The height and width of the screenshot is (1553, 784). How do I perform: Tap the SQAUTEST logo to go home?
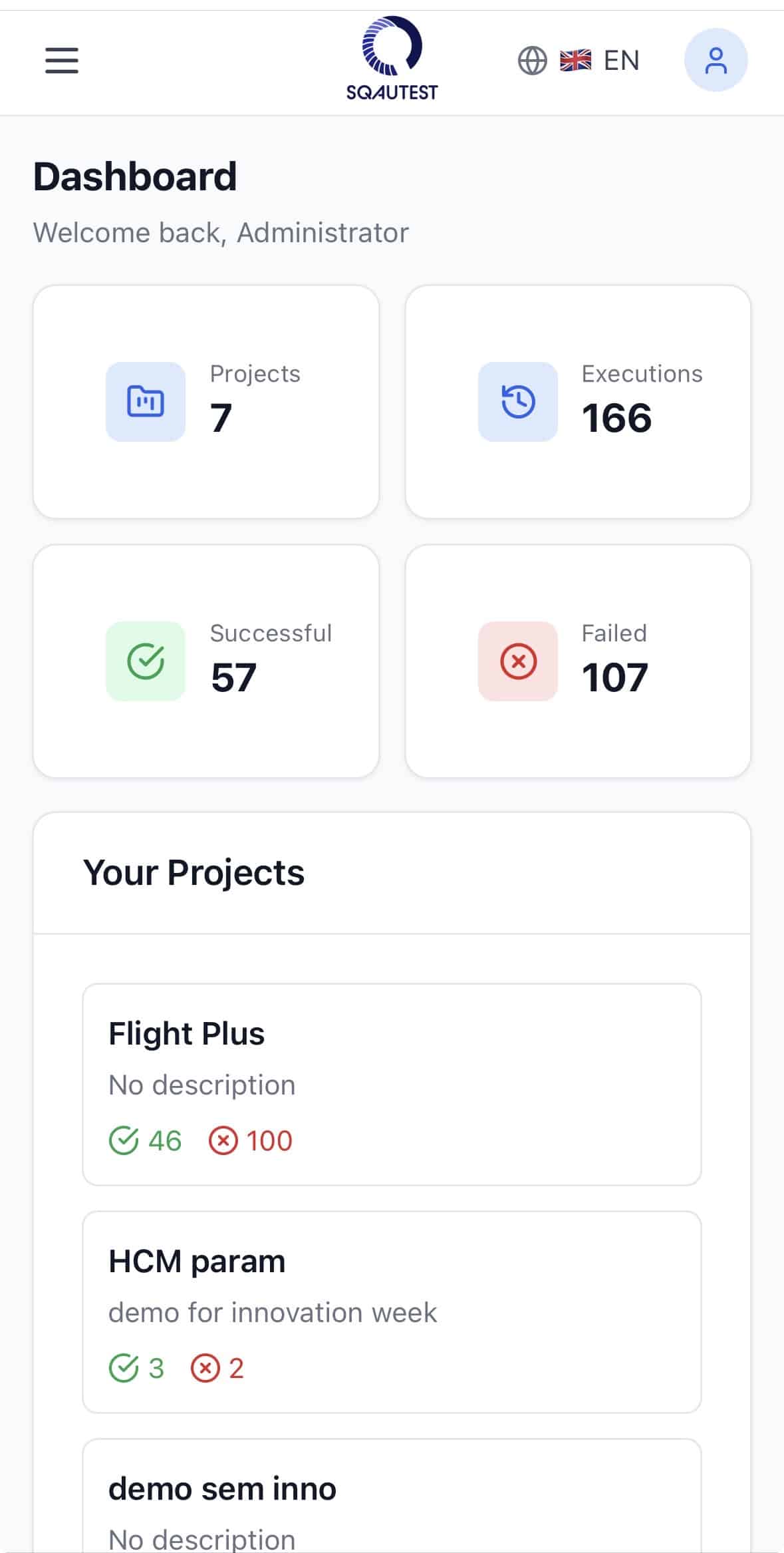click(x=392, y=59)
